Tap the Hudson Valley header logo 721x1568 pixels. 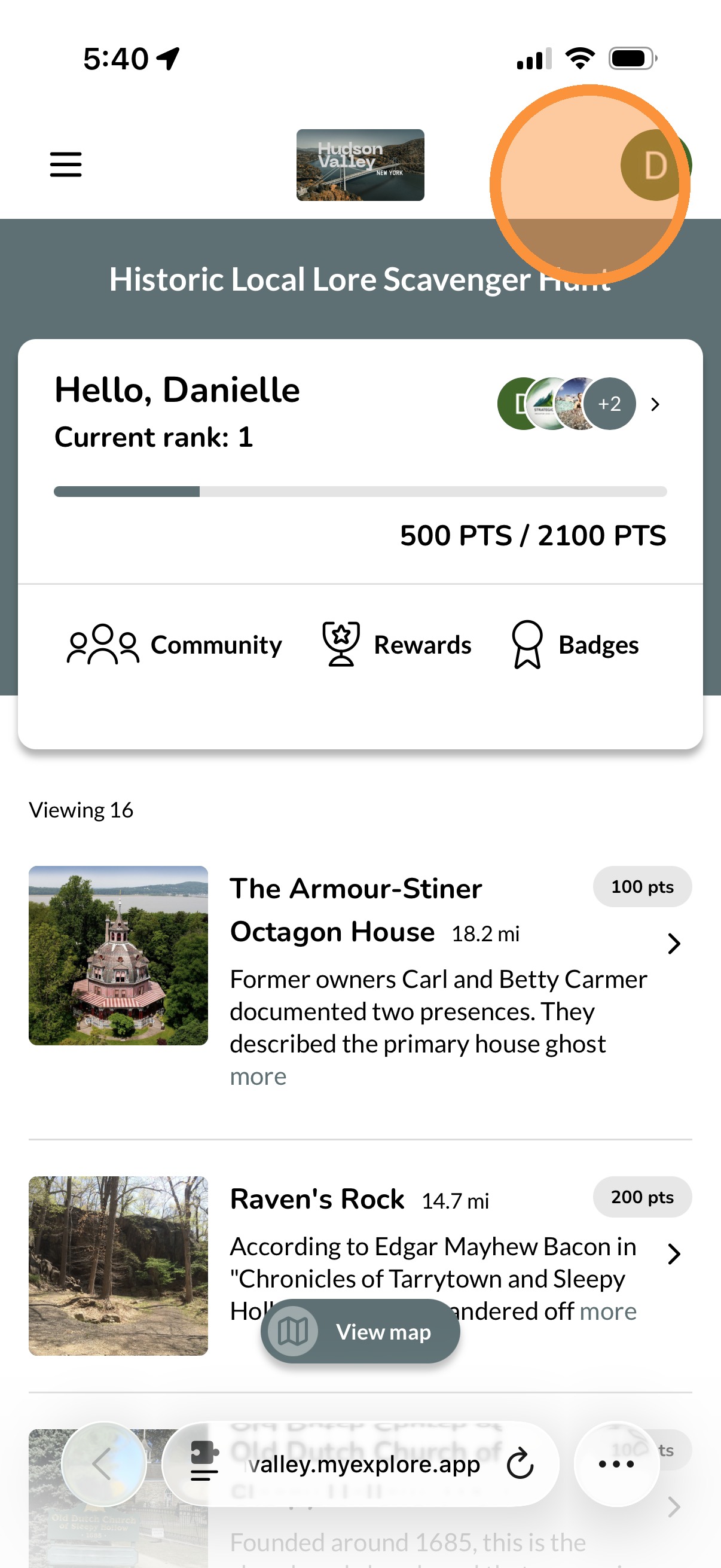(x=360, y=165)
